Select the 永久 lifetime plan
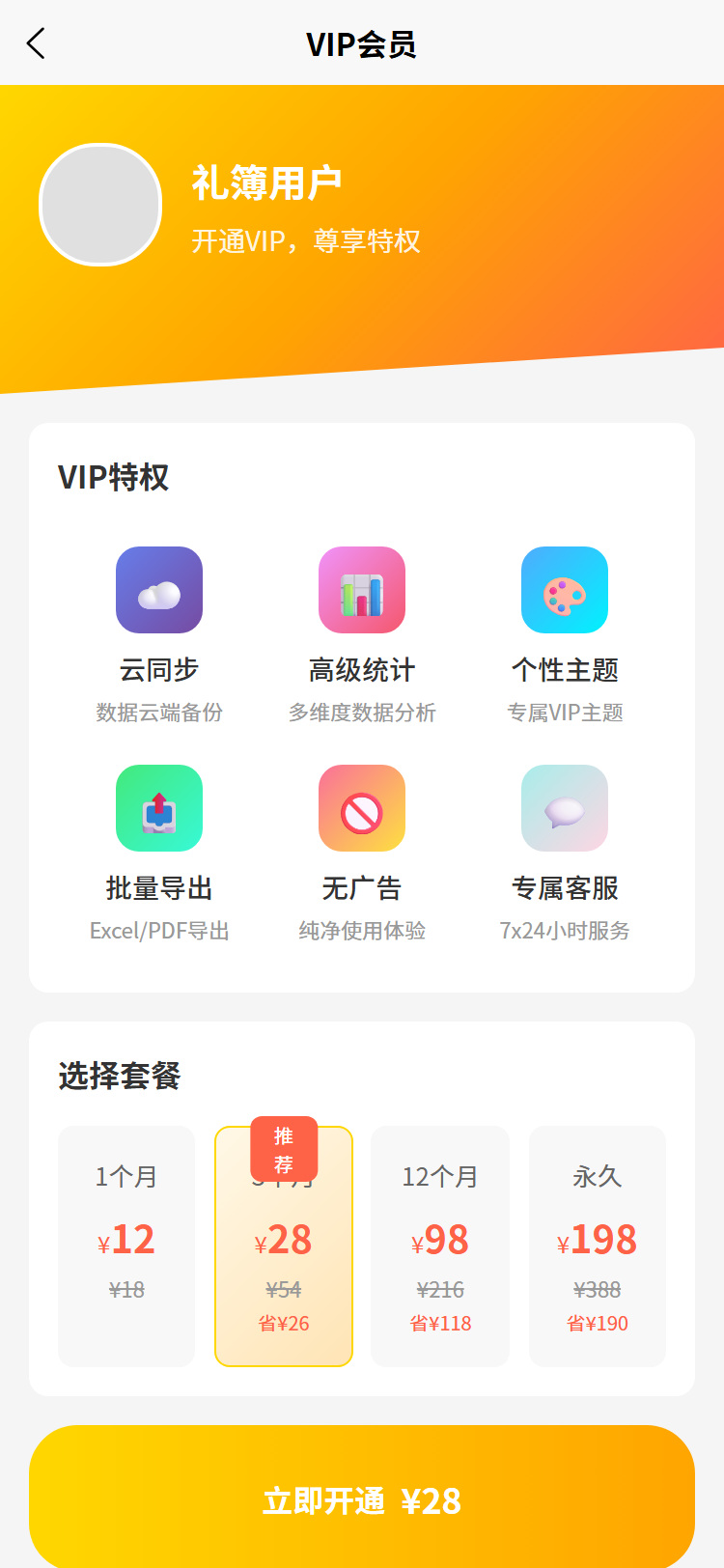Screen dimensions: 724x1568 [597, 1246]
